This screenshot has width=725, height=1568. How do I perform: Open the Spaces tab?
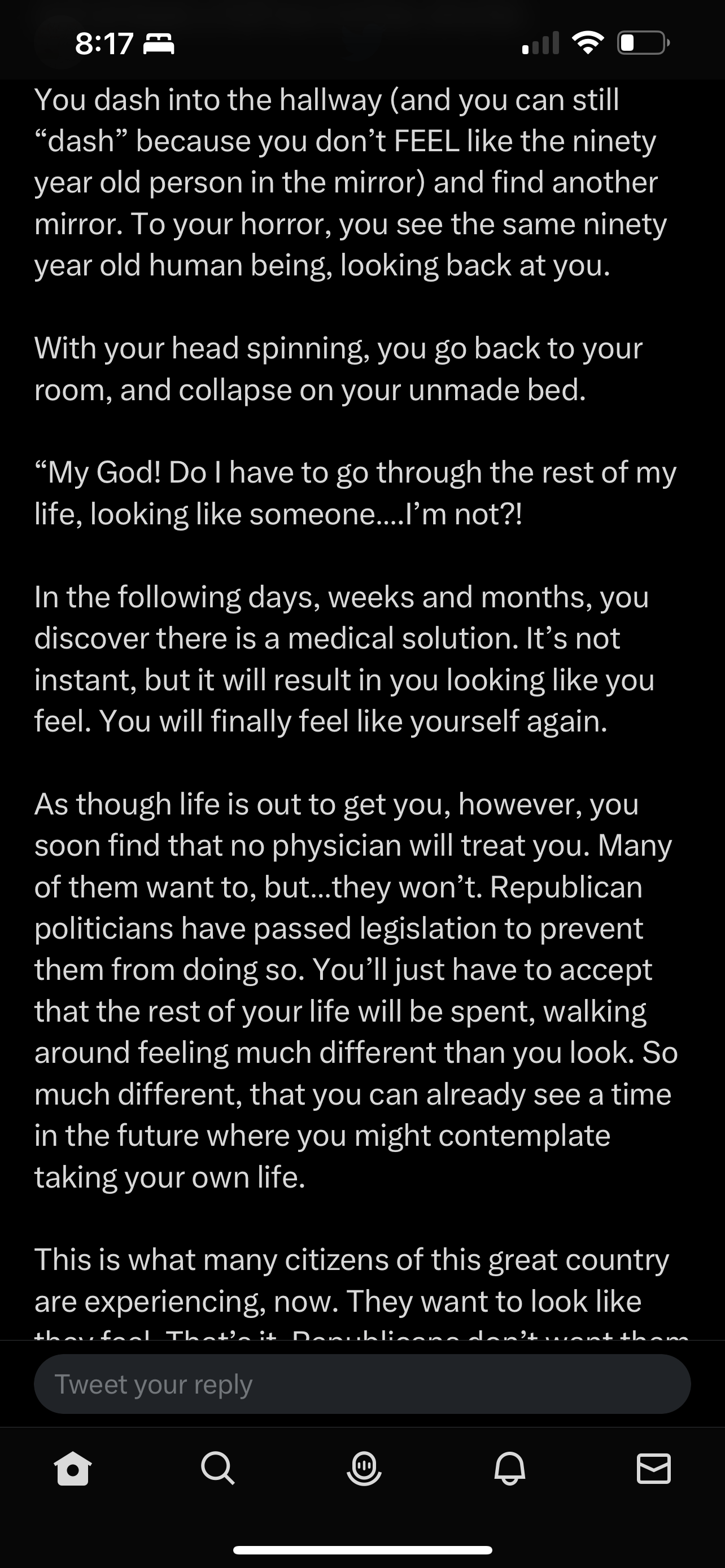coord(364,1469)
